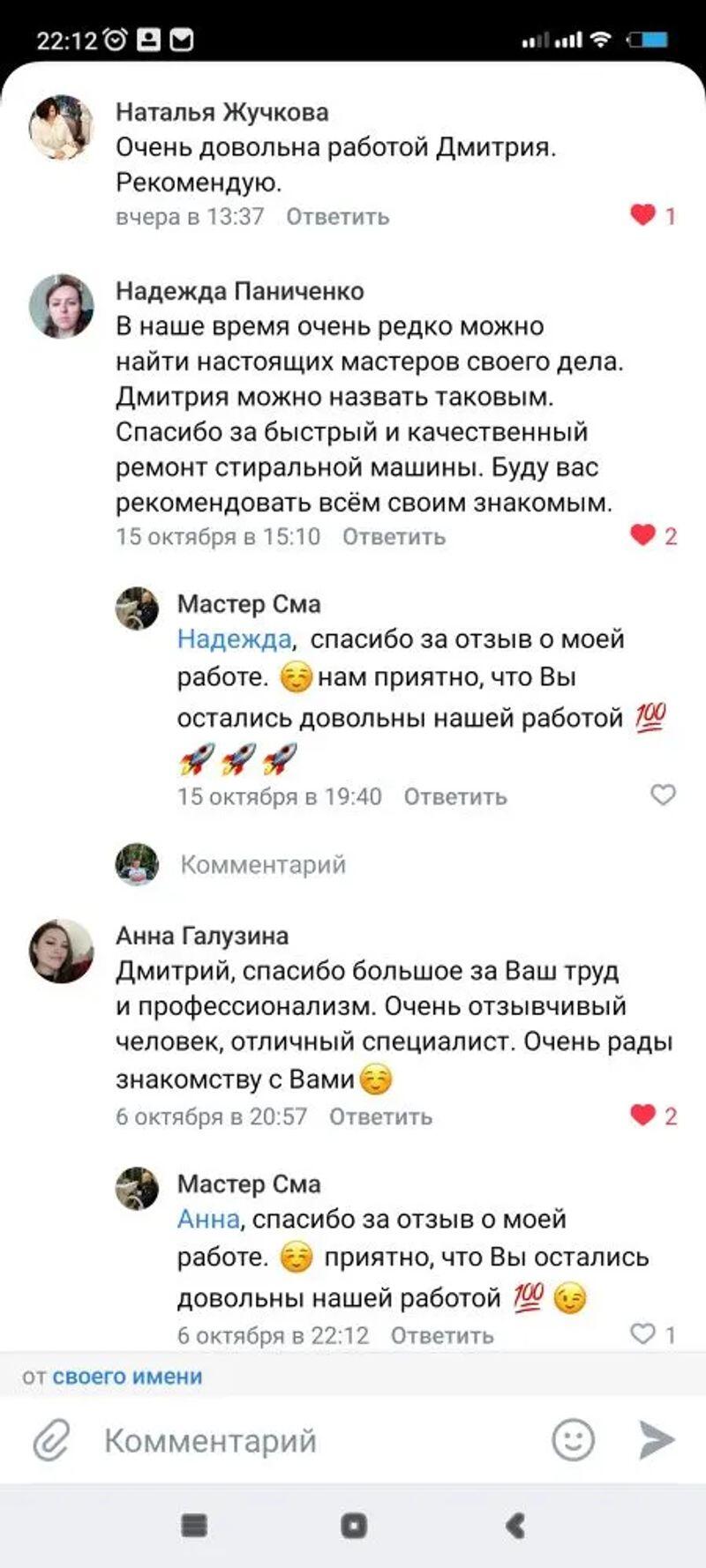Tap the inline Комментарий reply field
Viewport: 706px width, 1568px height.
coord(263,865)
